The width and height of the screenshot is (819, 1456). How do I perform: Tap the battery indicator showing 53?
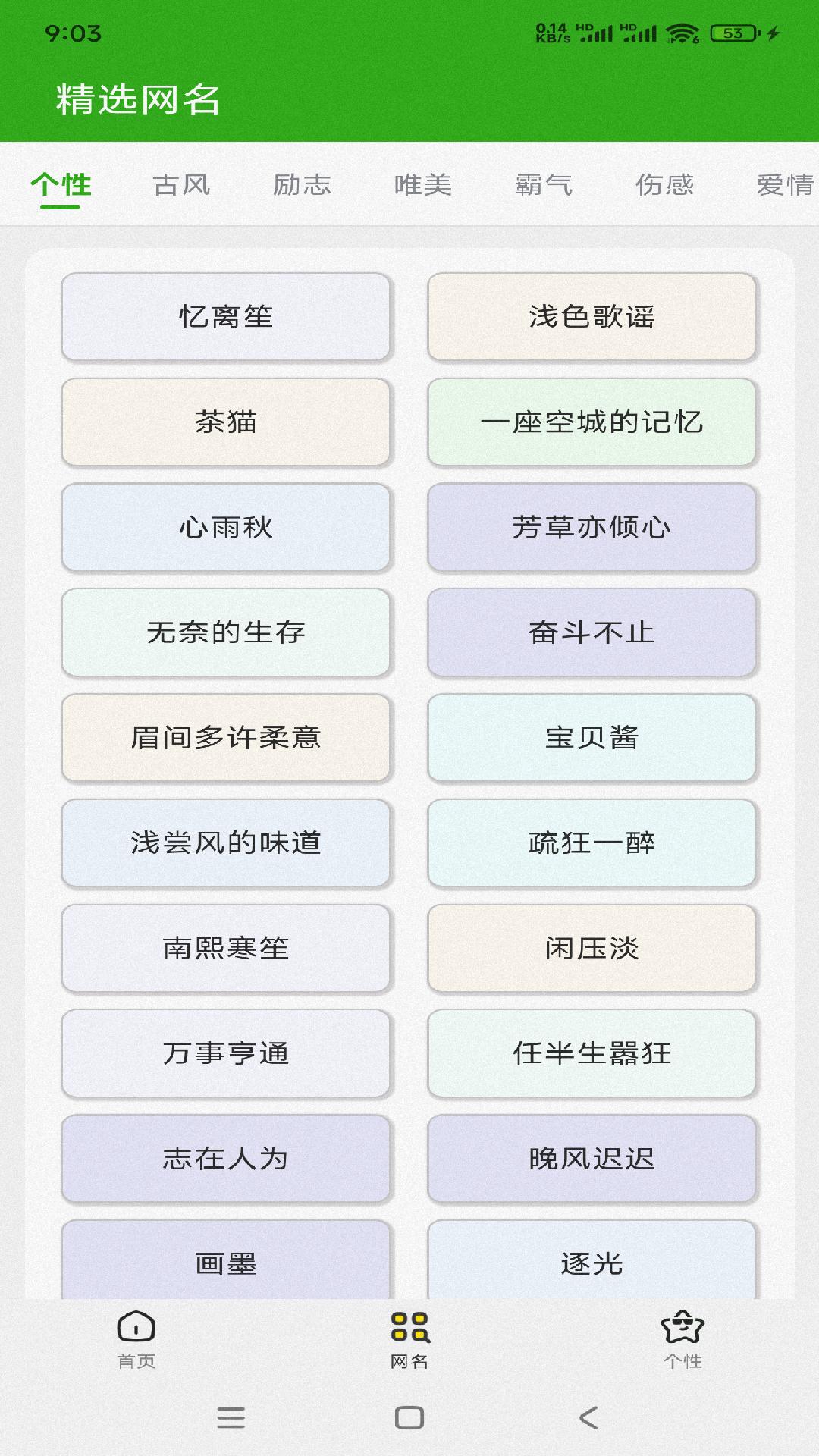726,32
